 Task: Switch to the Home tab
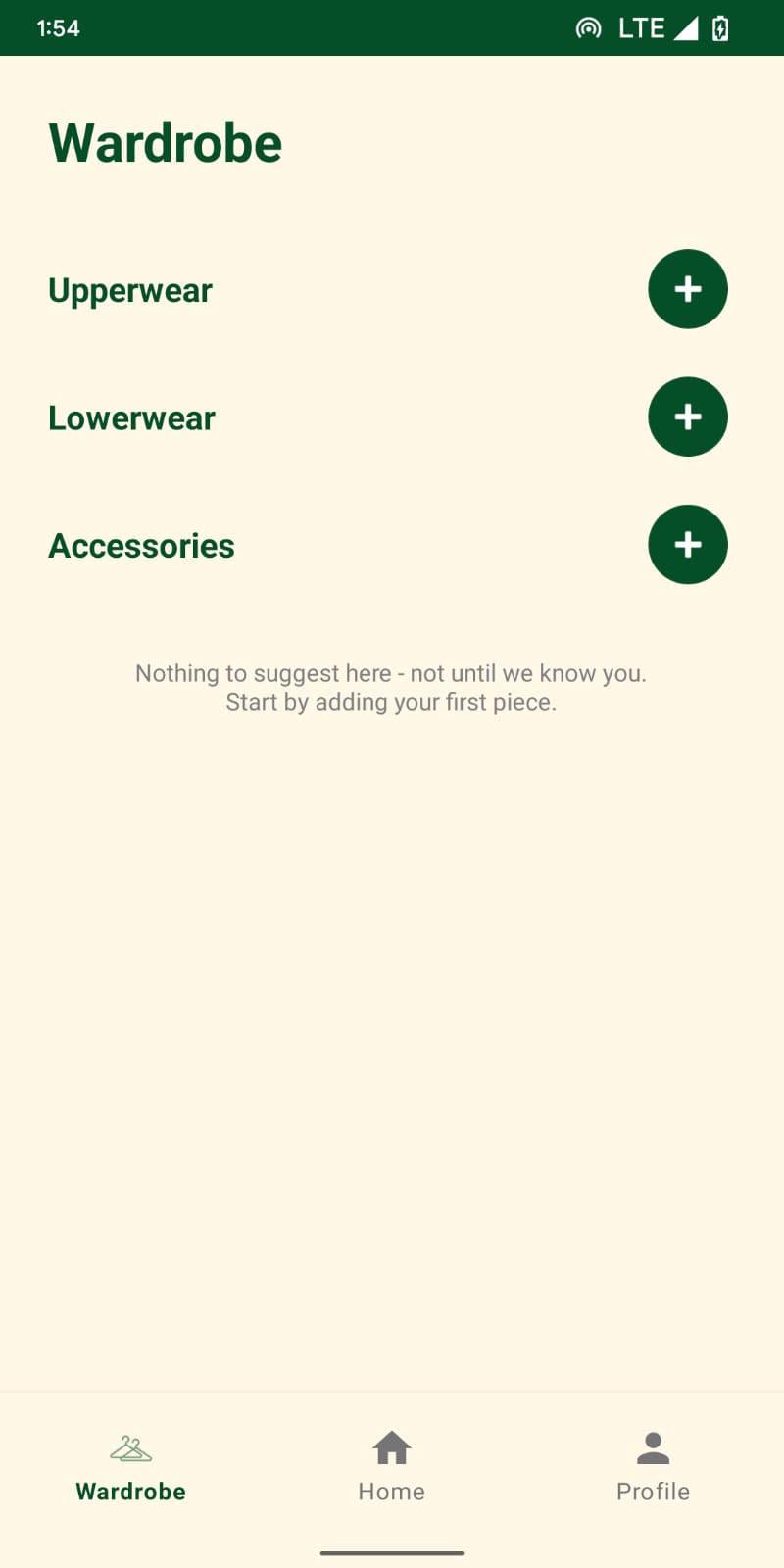pos(391,1467)
